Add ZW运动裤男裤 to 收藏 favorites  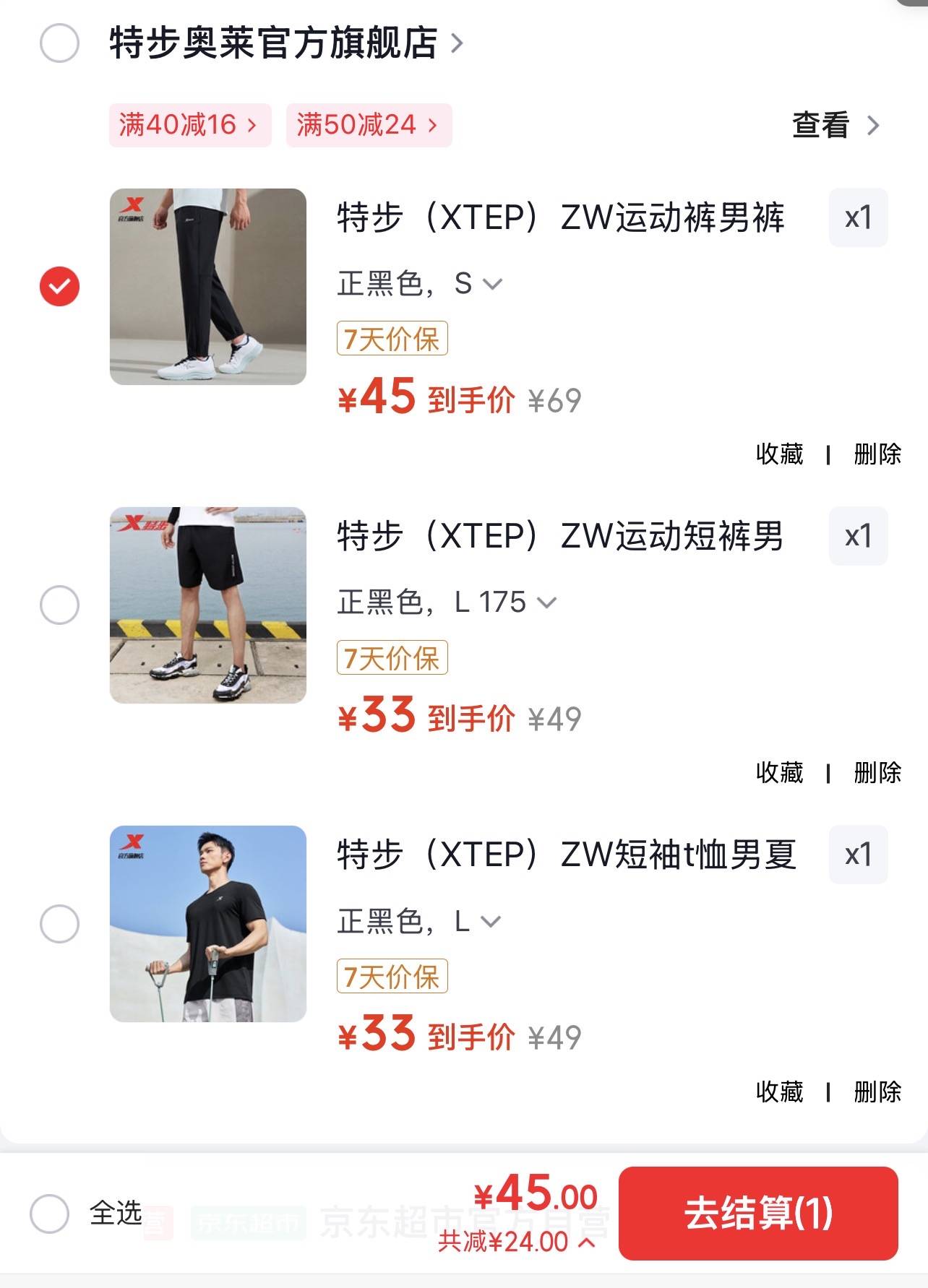(779, 454)
